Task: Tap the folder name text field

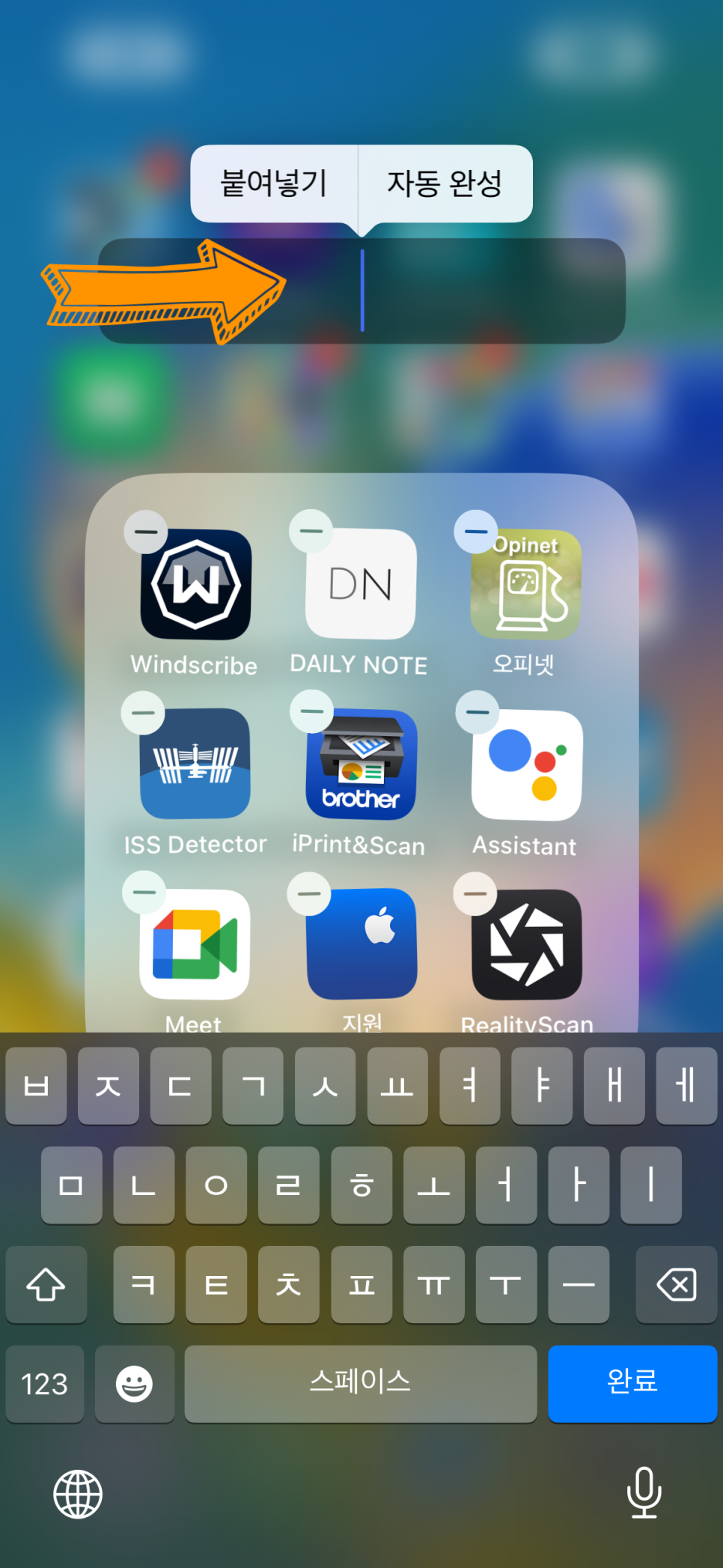Action: pyautogui.click(x=449, y=291)
